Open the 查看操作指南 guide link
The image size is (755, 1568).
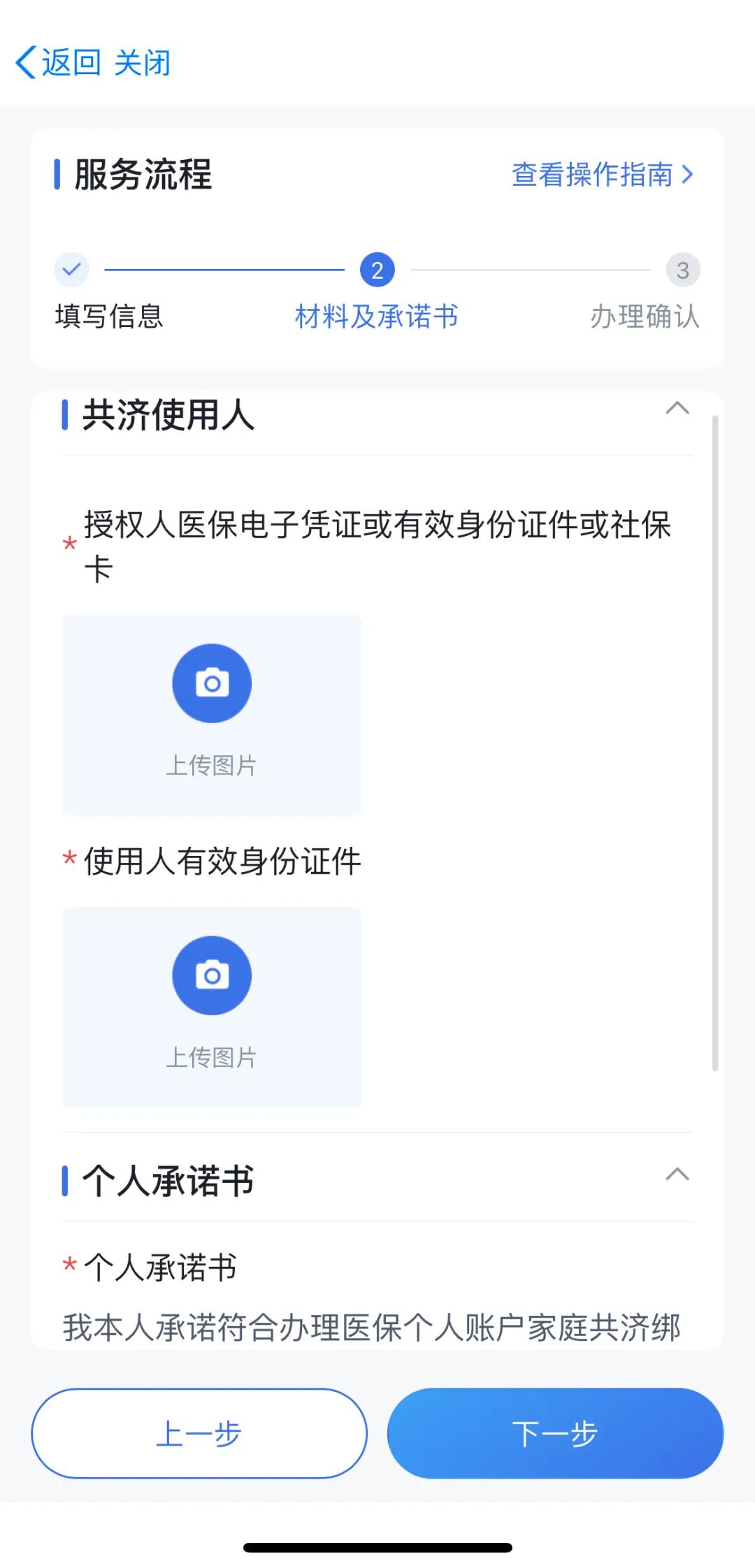(x=594, y=175)
